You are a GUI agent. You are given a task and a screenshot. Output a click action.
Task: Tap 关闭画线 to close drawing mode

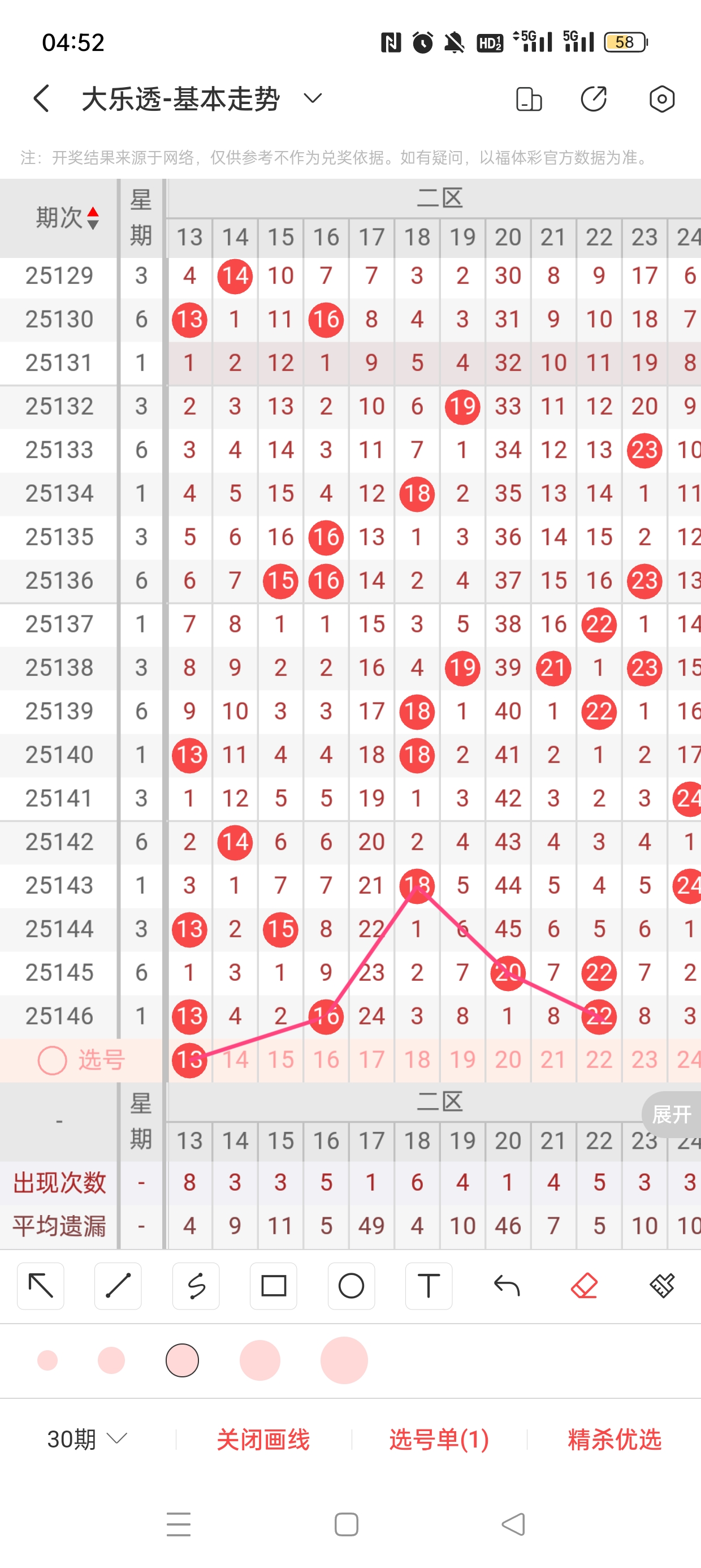(x=263, y=1439)
